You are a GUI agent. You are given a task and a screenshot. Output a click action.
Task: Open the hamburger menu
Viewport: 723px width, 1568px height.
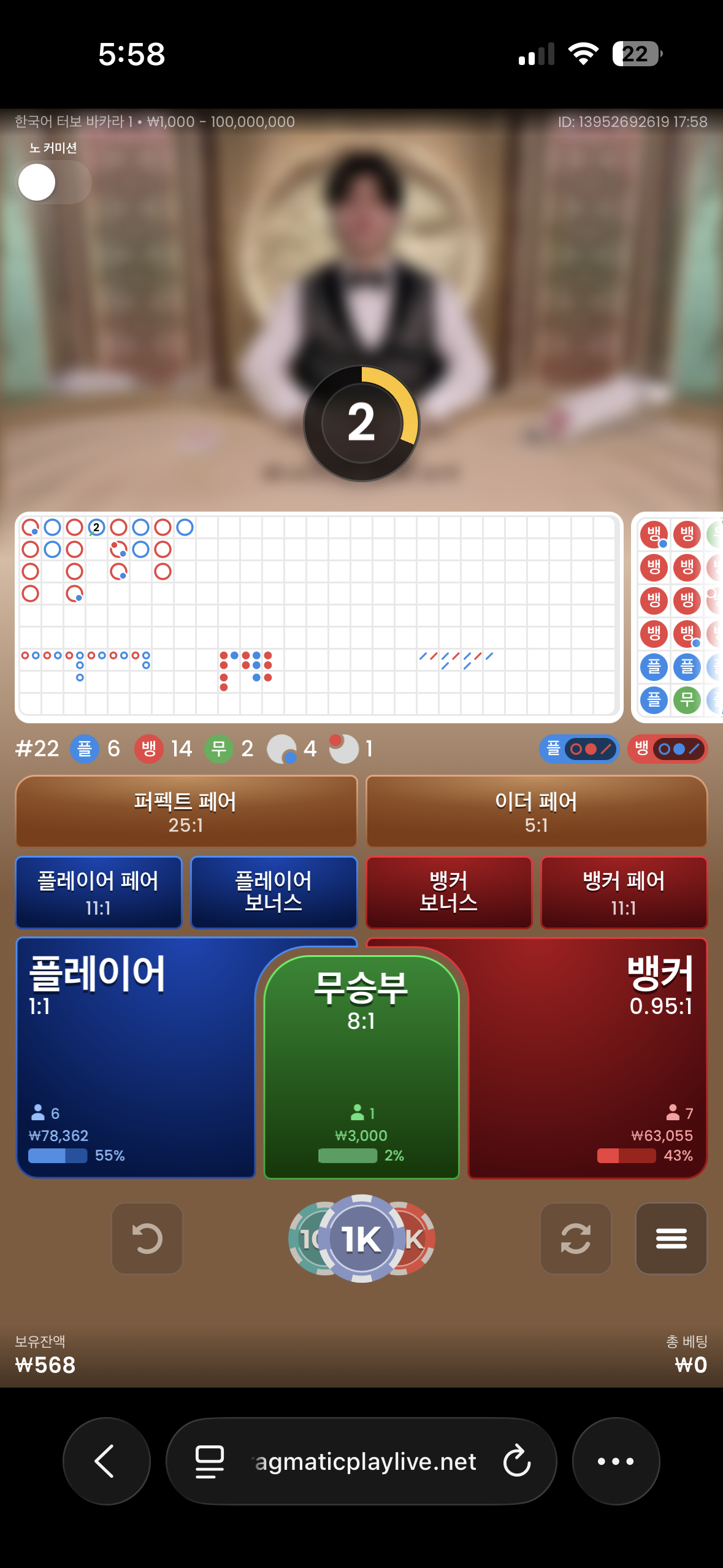click(671, 1238)
